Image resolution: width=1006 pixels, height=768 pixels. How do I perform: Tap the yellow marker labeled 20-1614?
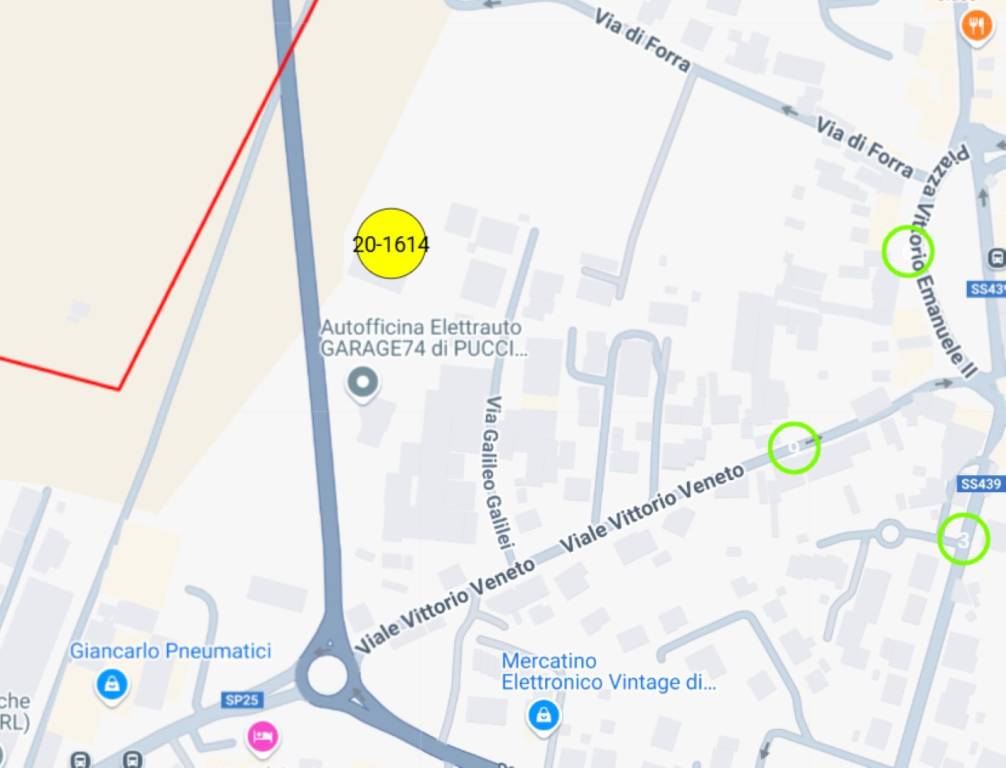[x=391, y=243]
